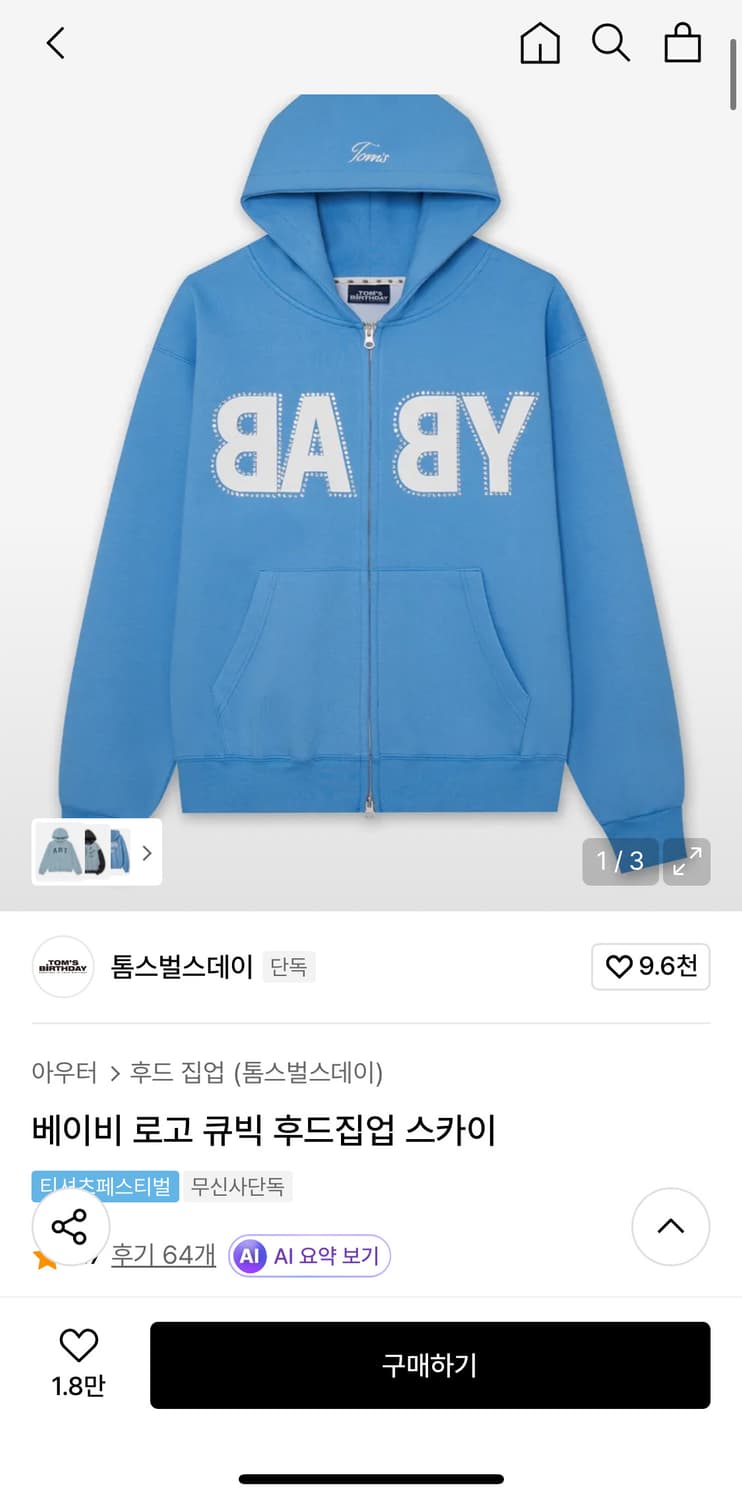
Task: Open 단독 label next to brand name
Action: 289,967
